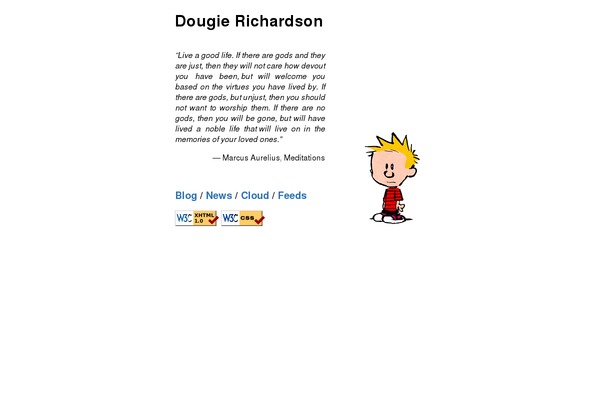Screen dimensions: 600x400
Task: Tap the W3C CSS validation badge
Action: pyautogui.click(x=243, y=218)
